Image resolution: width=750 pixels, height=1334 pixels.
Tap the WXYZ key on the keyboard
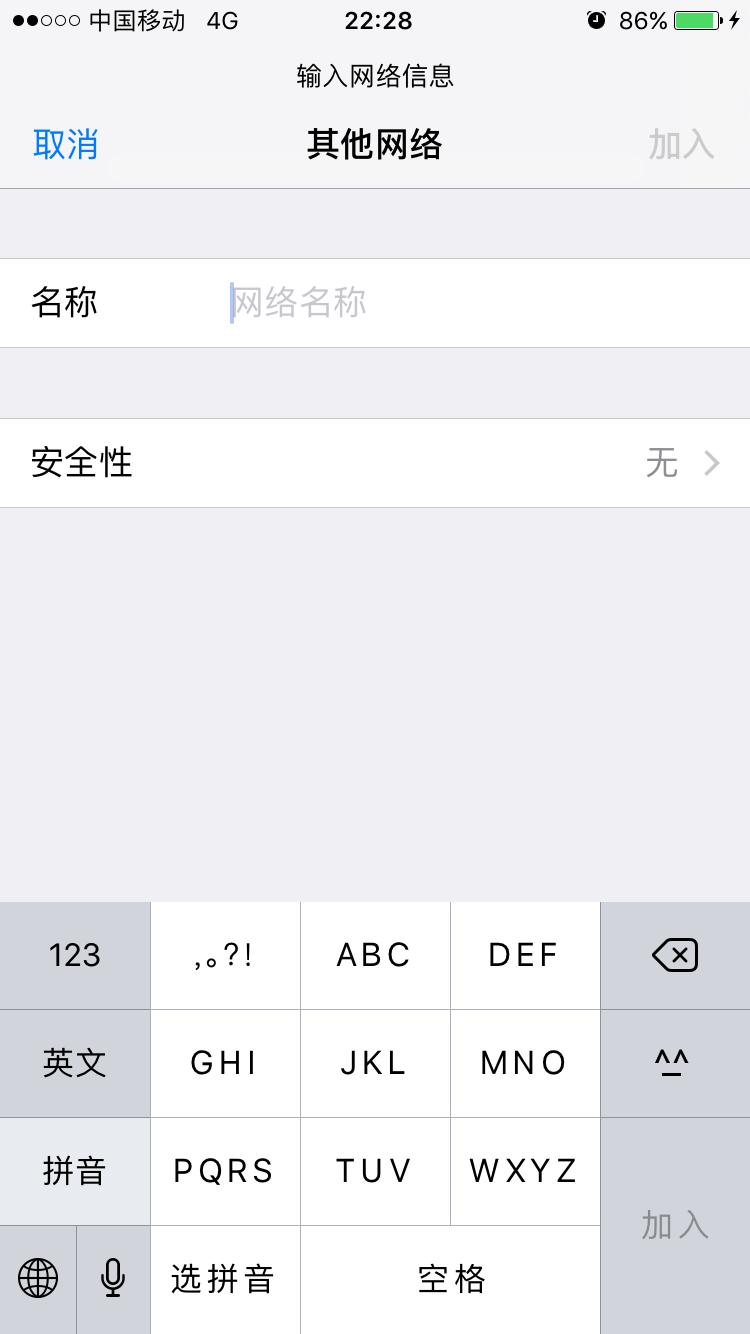[x=525, y=1171]
